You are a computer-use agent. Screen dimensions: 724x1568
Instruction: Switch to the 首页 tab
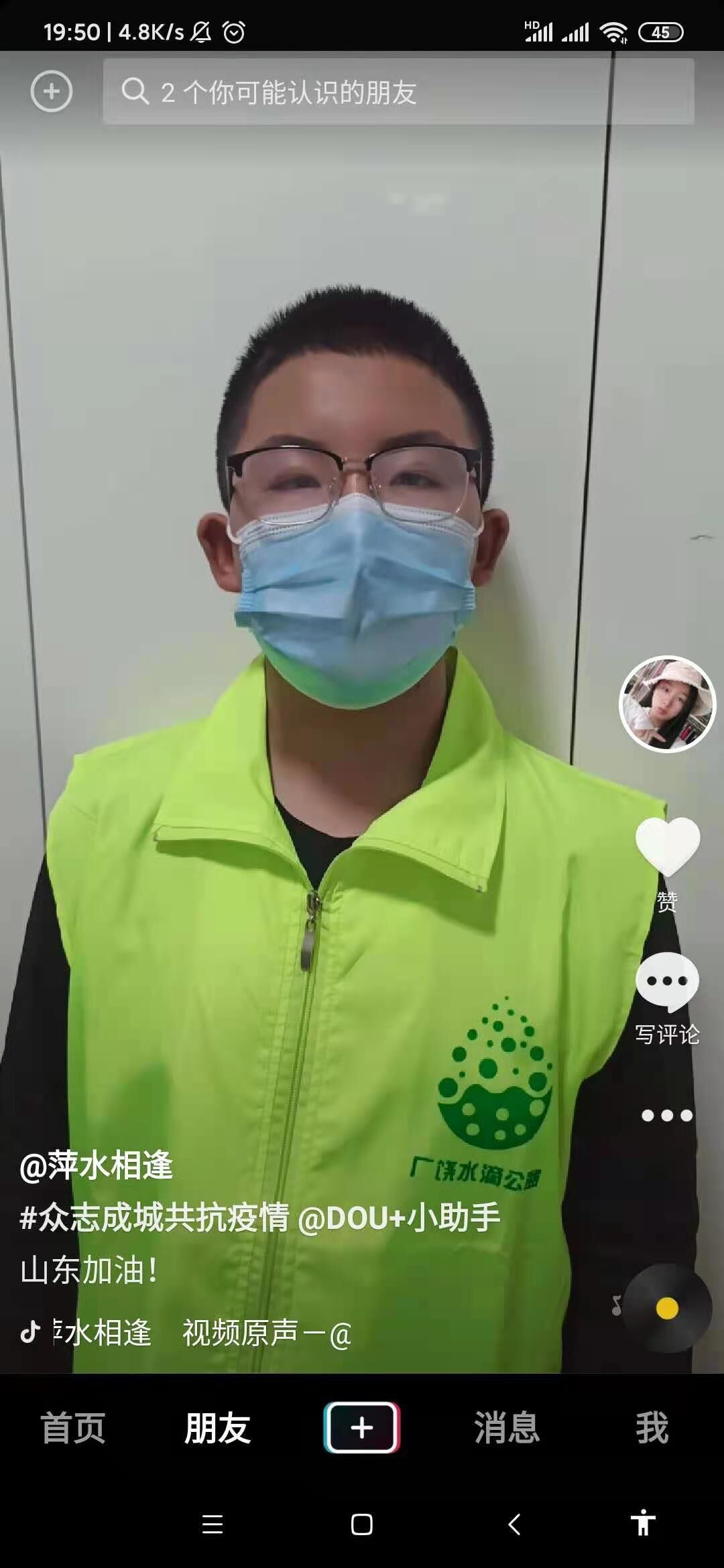(73, 1428)
